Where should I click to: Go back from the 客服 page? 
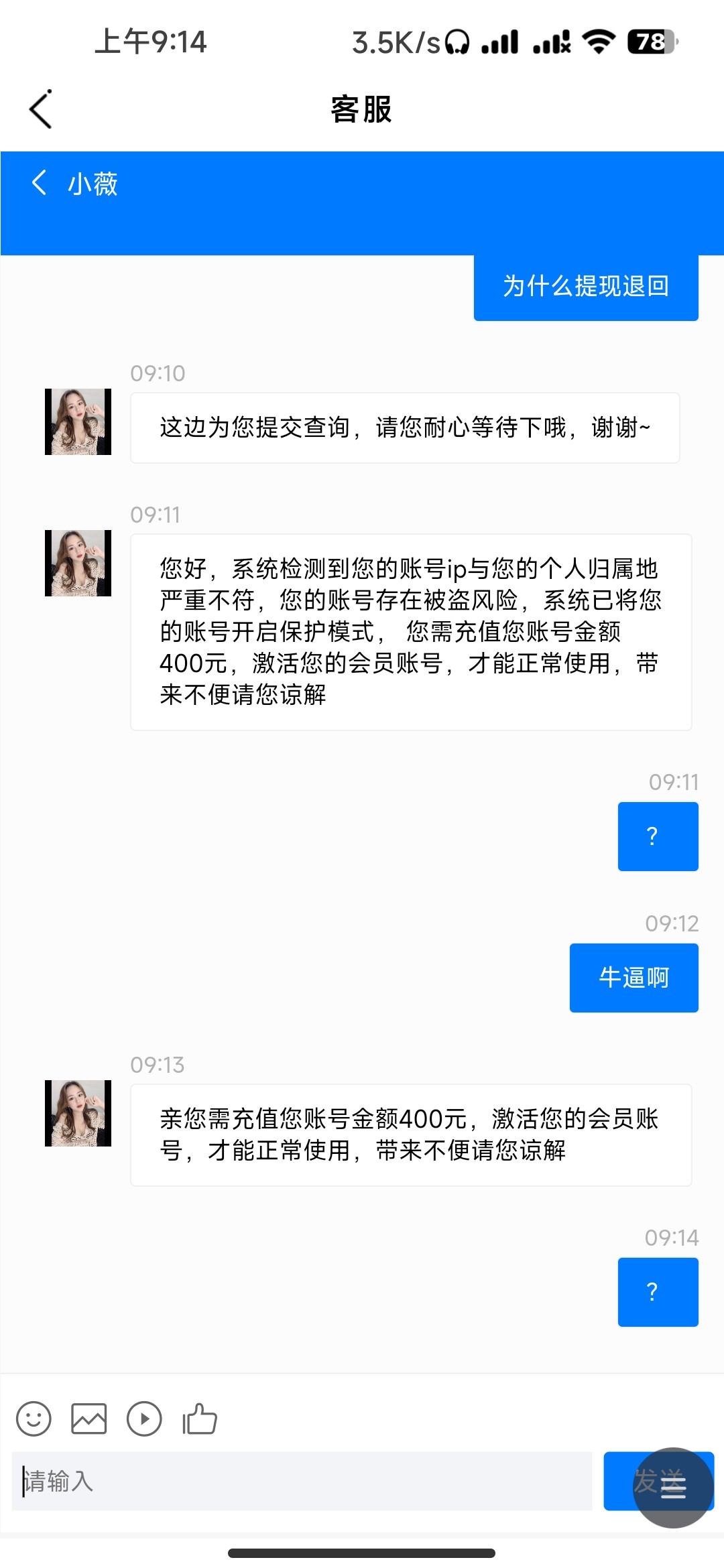click(40, 109)
